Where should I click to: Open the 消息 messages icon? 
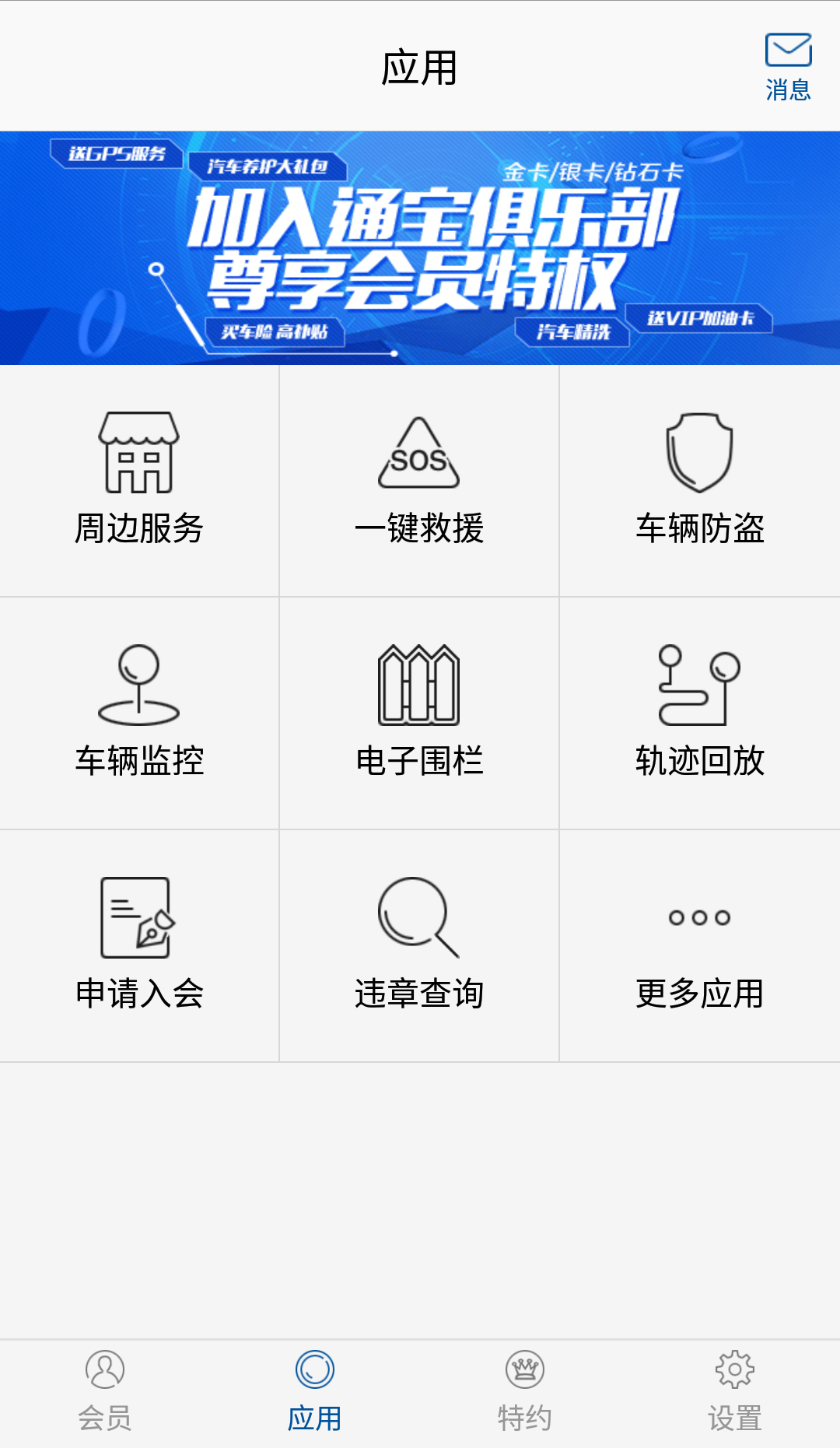[788, 68]
